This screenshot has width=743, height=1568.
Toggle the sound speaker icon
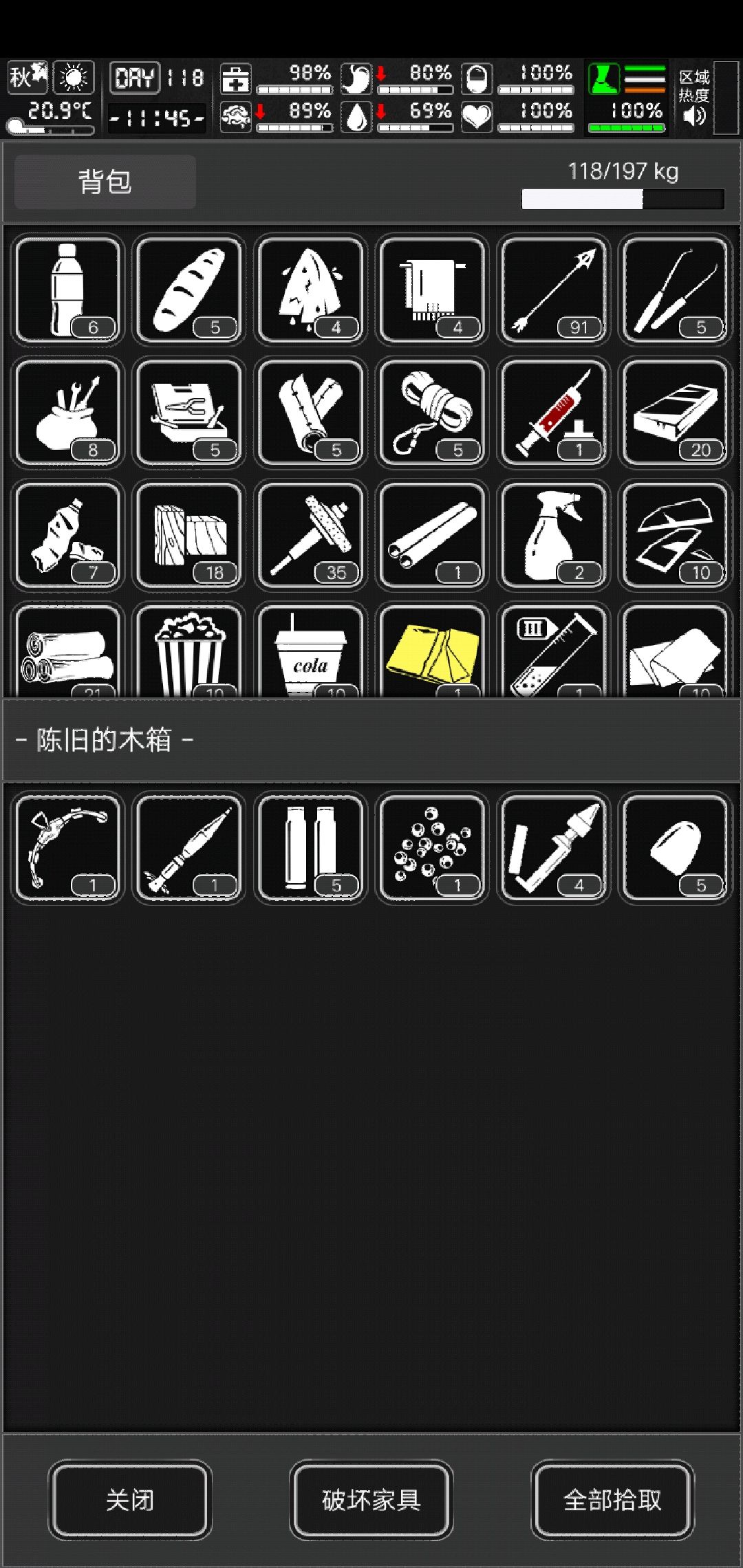tap(694, 116)
